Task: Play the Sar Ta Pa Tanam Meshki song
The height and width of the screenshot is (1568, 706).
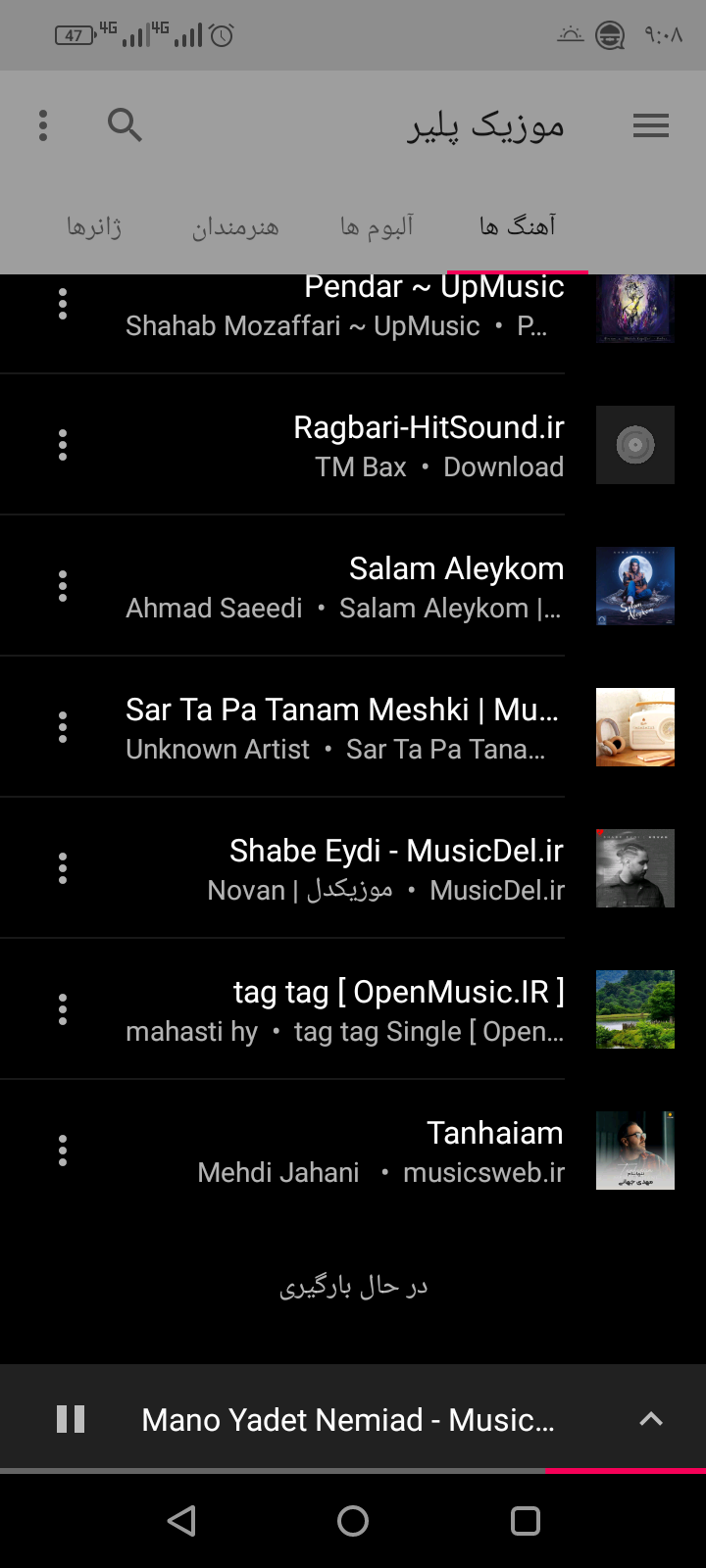Action: coord(343,727)
